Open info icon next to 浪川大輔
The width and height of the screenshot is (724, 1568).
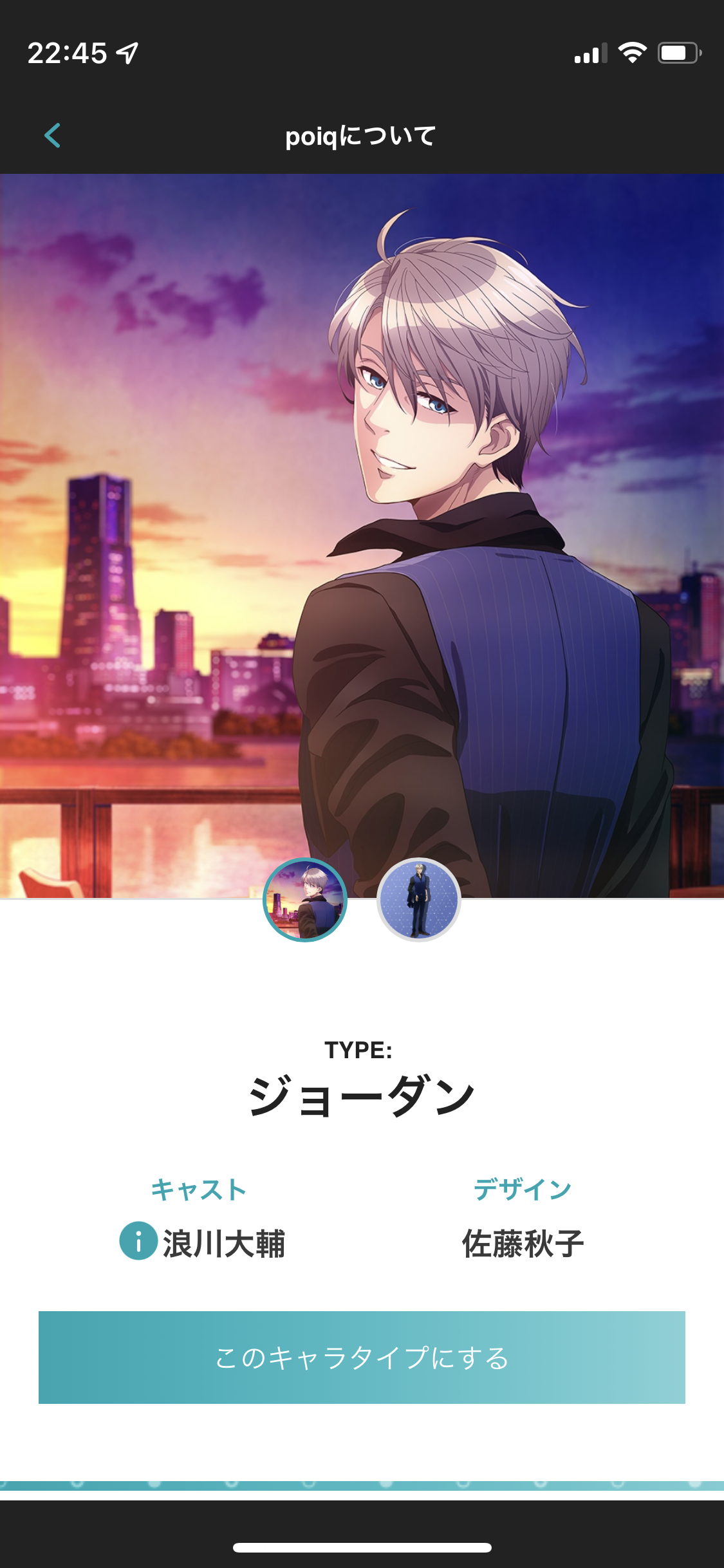pos(138,1240)
